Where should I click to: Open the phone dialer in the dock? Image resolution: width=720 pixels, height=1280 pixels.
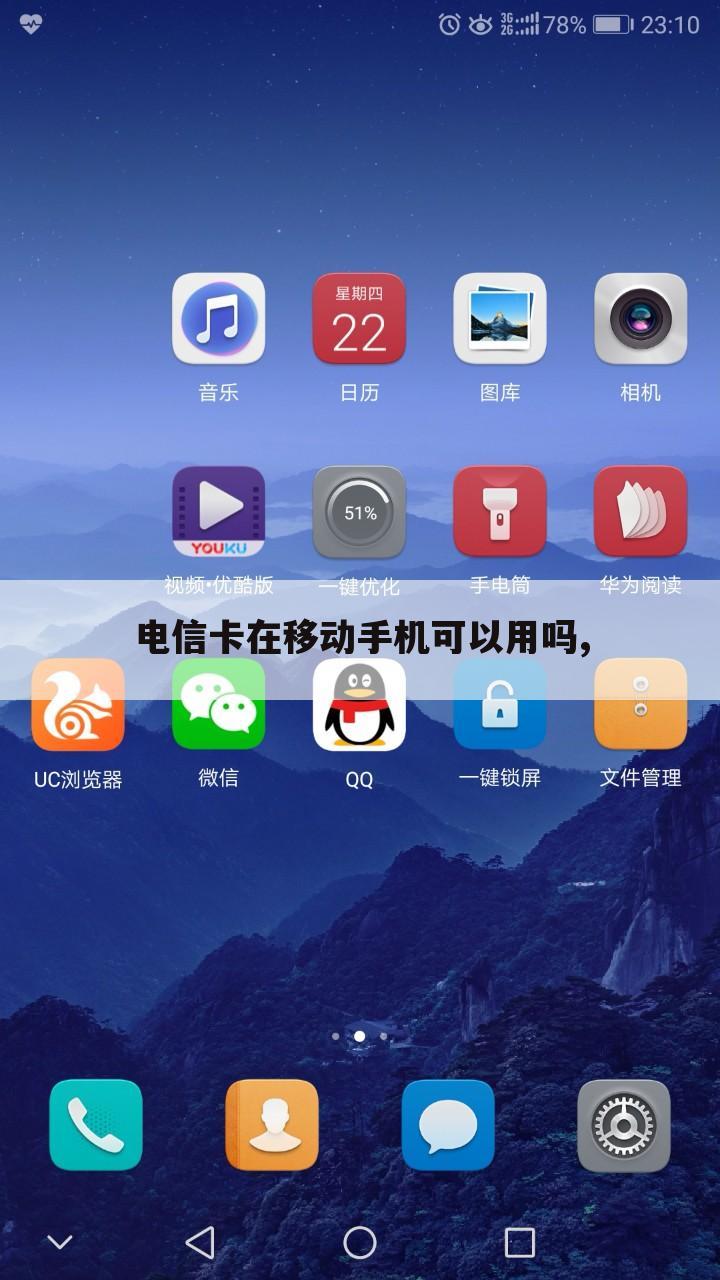point(96,1125)
